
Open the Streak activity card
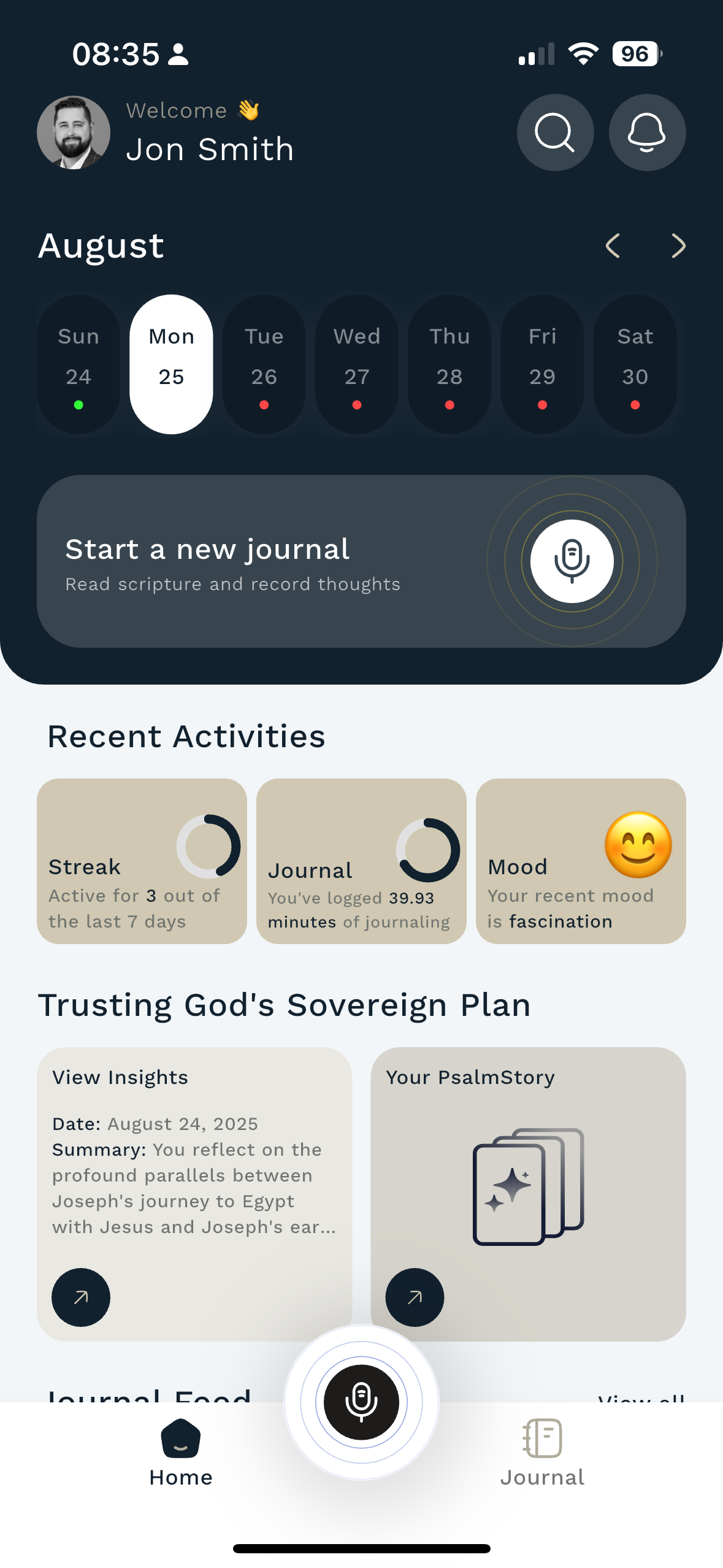(x=142, y=861)
